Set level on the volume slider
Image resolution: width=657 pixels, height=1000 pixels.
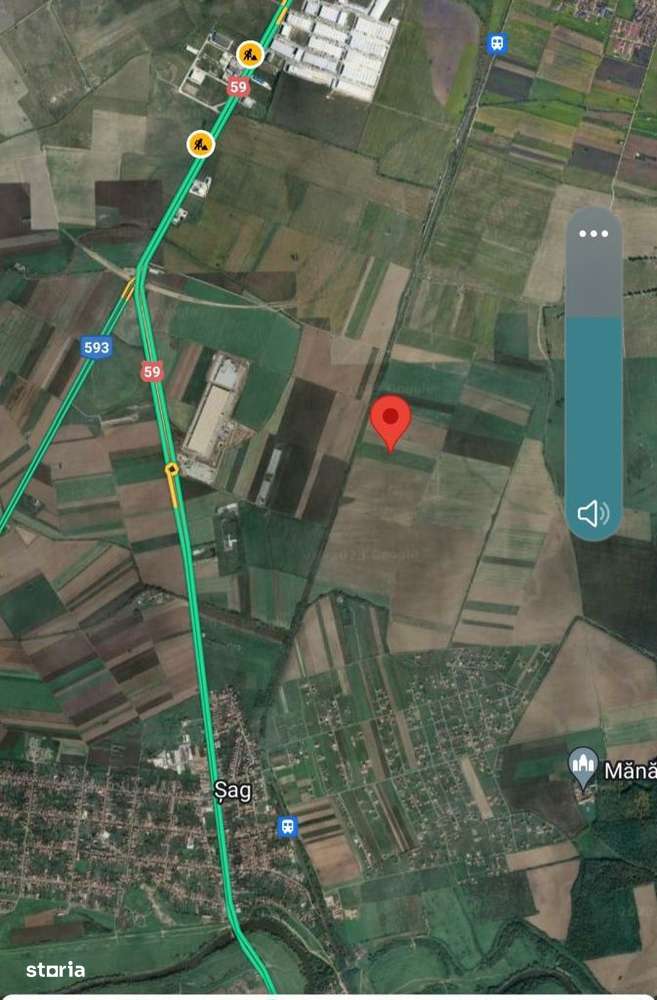click(593, 400)
